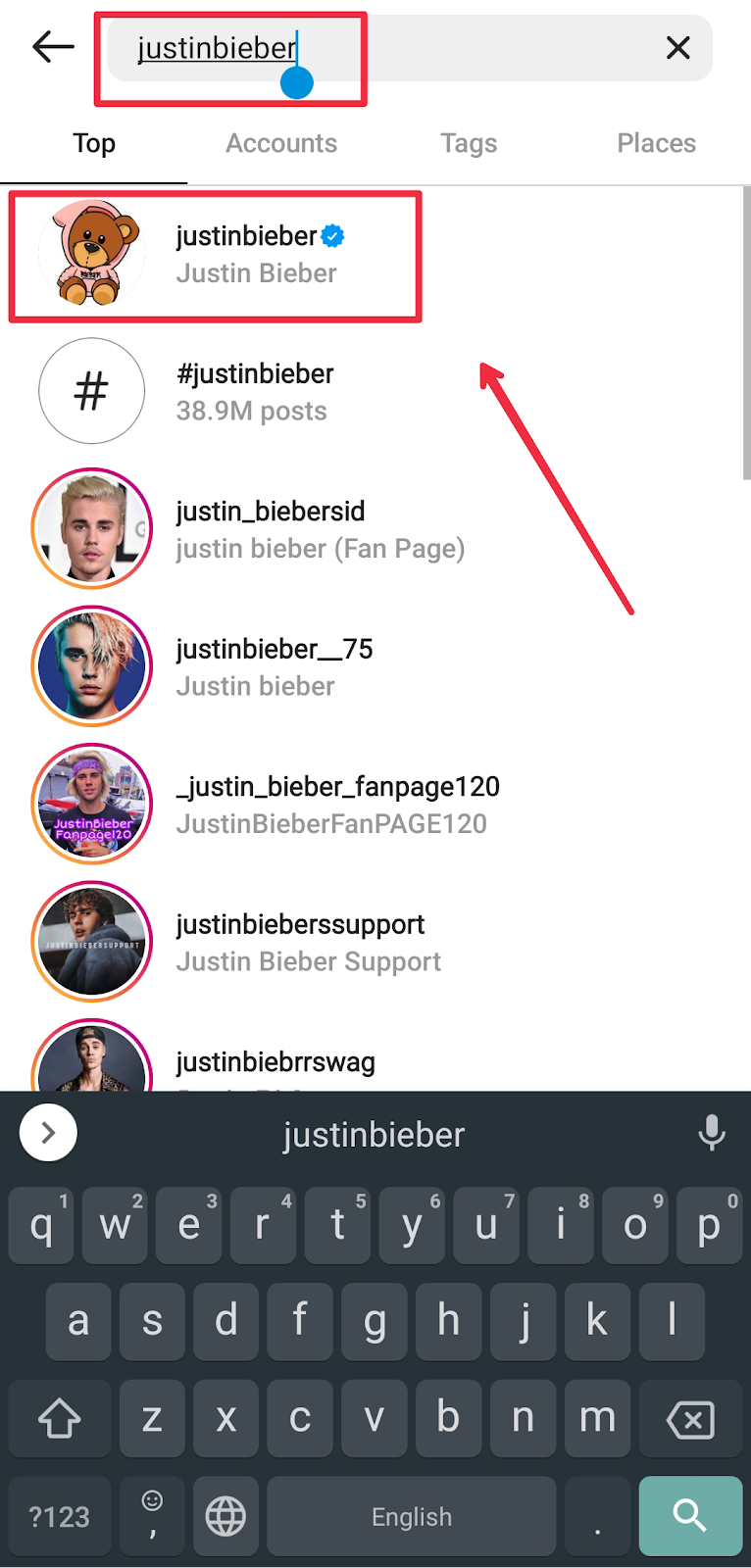Clear the search text with X
This screenshot has width=751, height=1568.
click(677, 47)
